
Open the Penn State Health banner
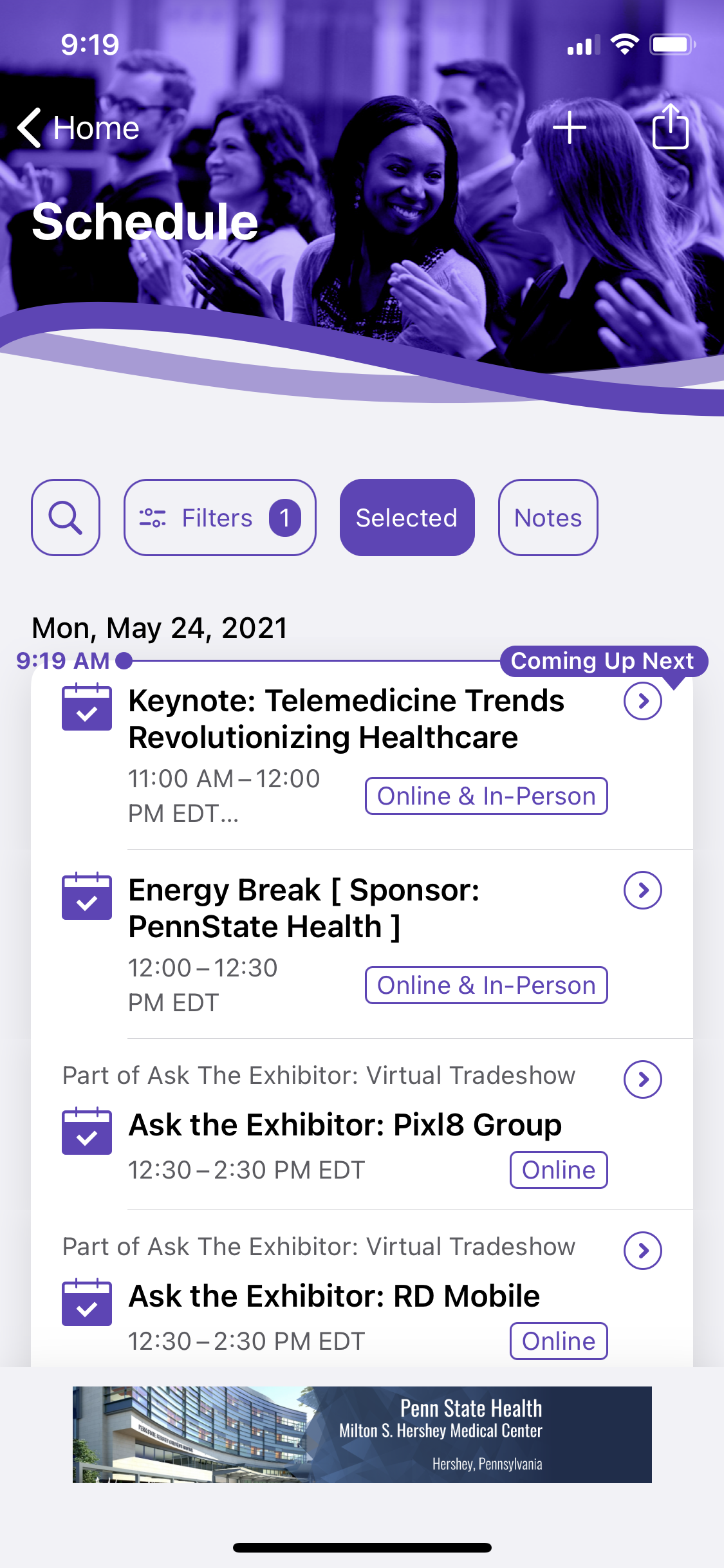click(x=362, y=1435)
